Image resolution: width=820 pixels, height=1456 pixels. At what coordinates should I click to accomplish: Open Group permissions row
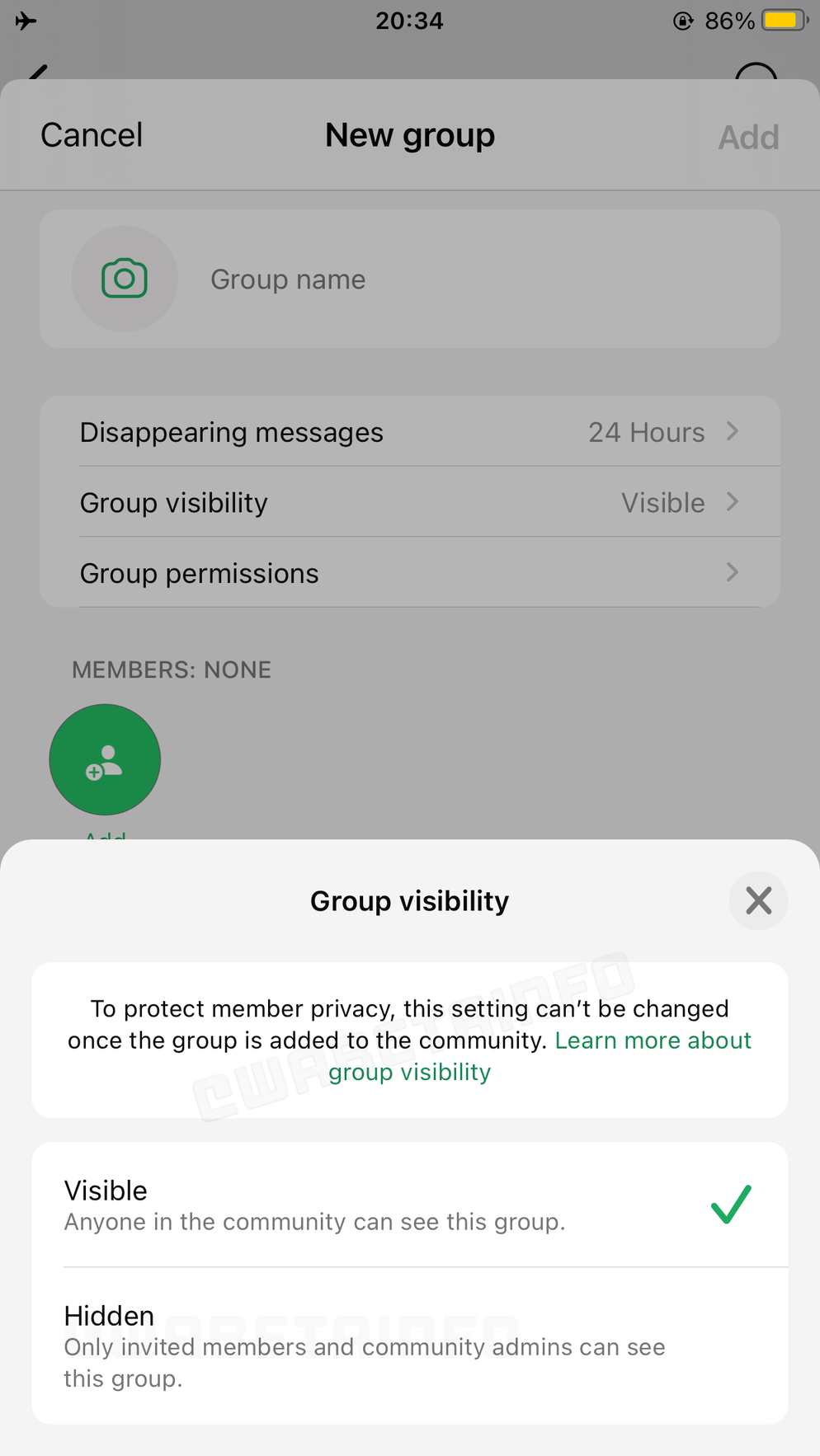409,573
